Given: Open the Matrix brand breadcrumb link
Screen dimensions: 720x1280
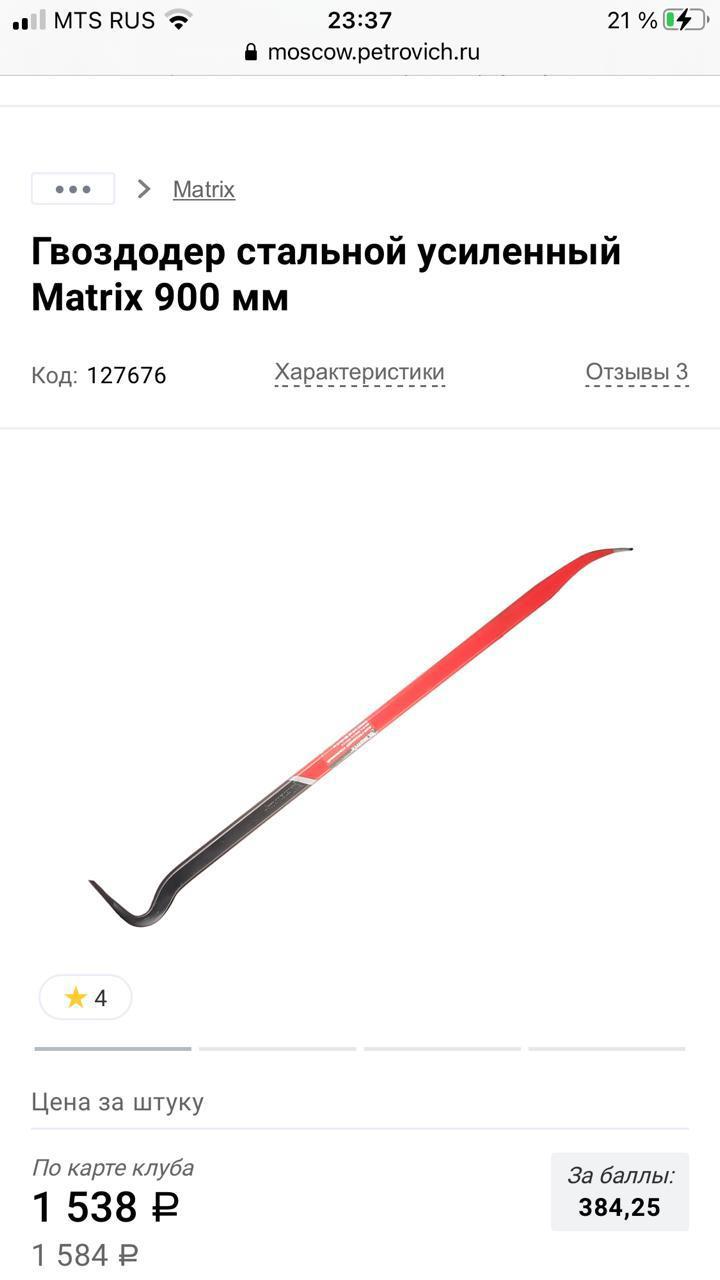Looking at the screenshot, I should point(204,189).
